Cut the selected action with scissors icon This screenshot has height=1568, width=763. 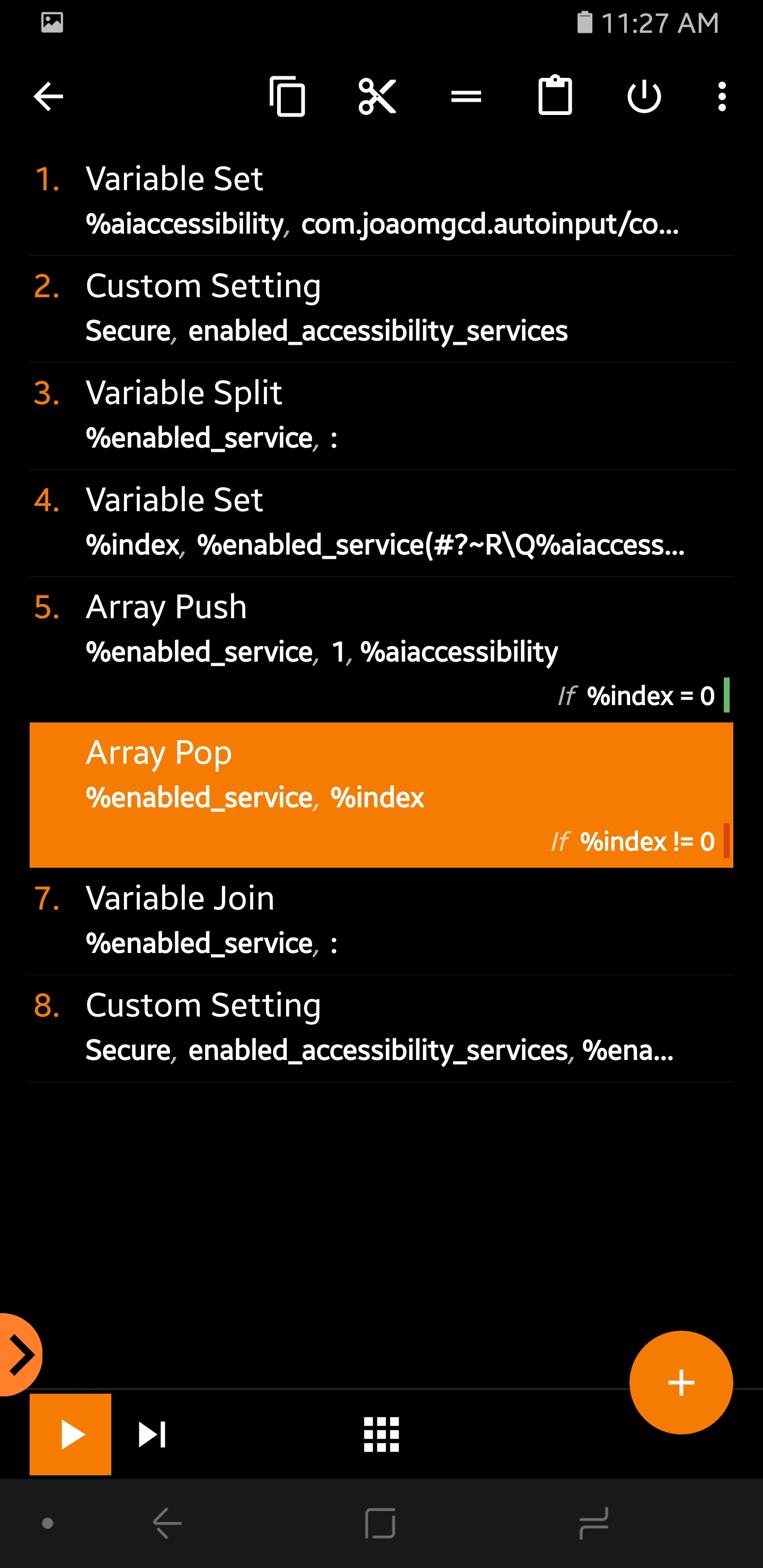(x=377, y=96)
